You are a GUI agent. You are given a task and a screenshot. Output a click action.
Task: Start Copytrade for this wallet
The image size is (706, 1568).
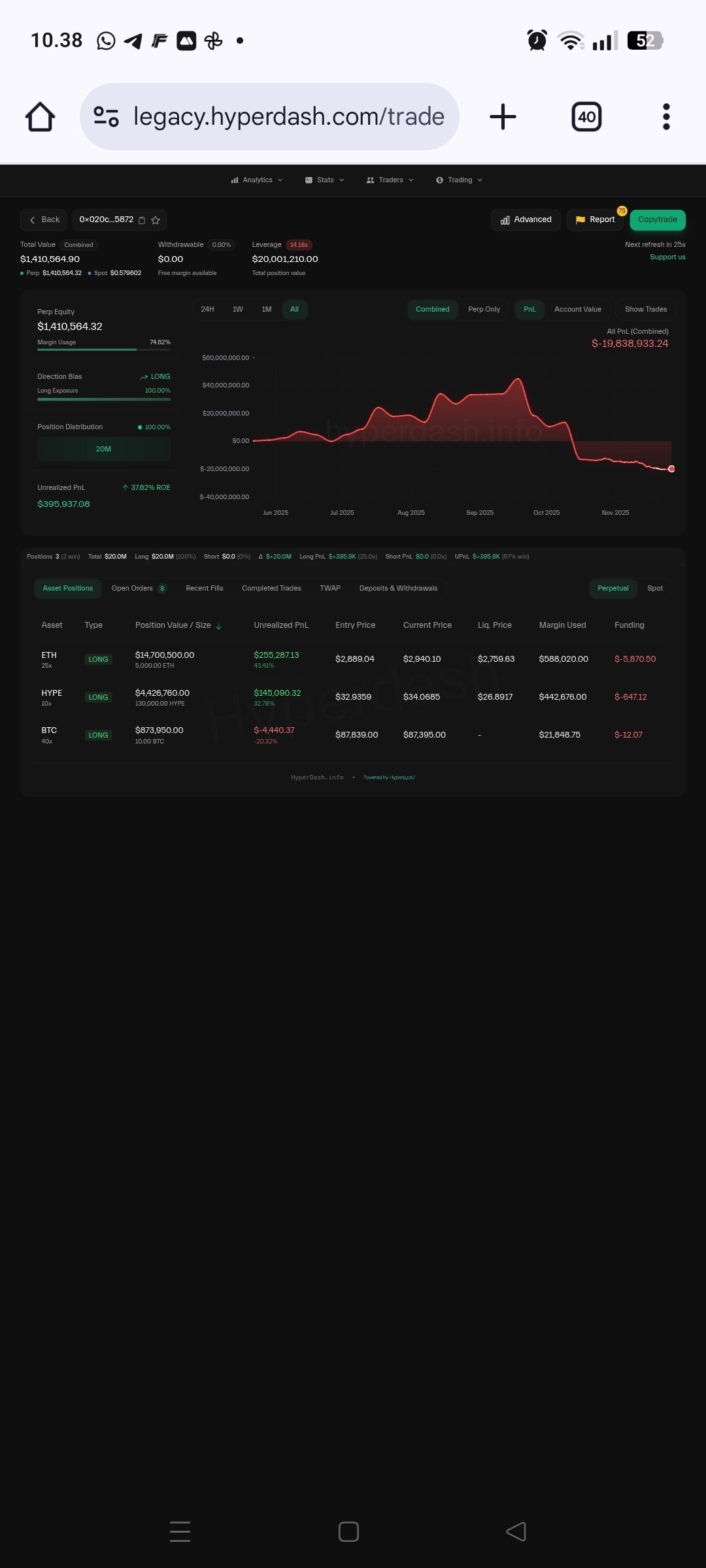[x=657, y=220]
